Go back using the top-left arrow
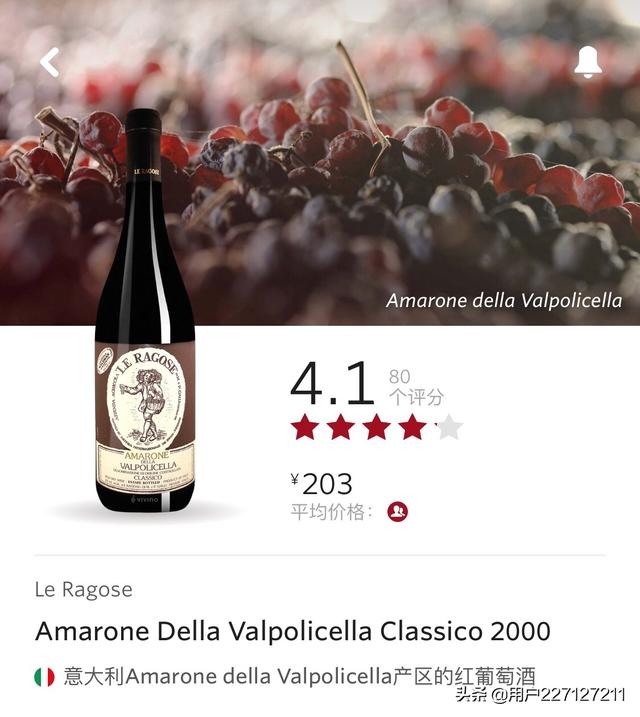The height and width of the screenshot is (717, 640). 49,63
